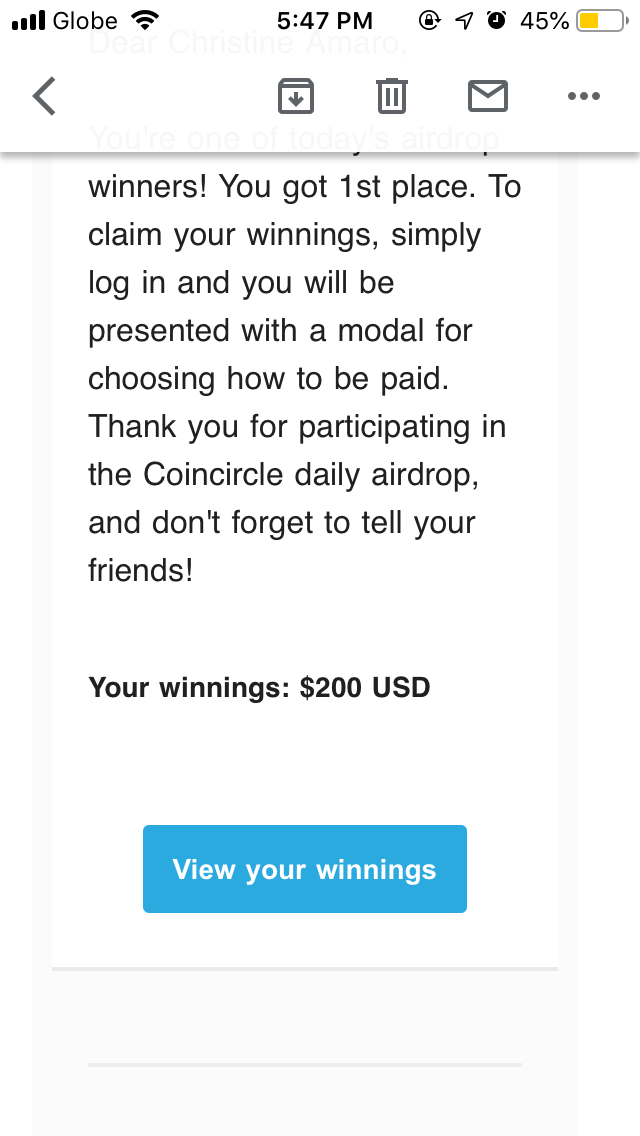Tap the View your winnings button
This screenshot has height=1136, width=640.
[x=305, y=869]
